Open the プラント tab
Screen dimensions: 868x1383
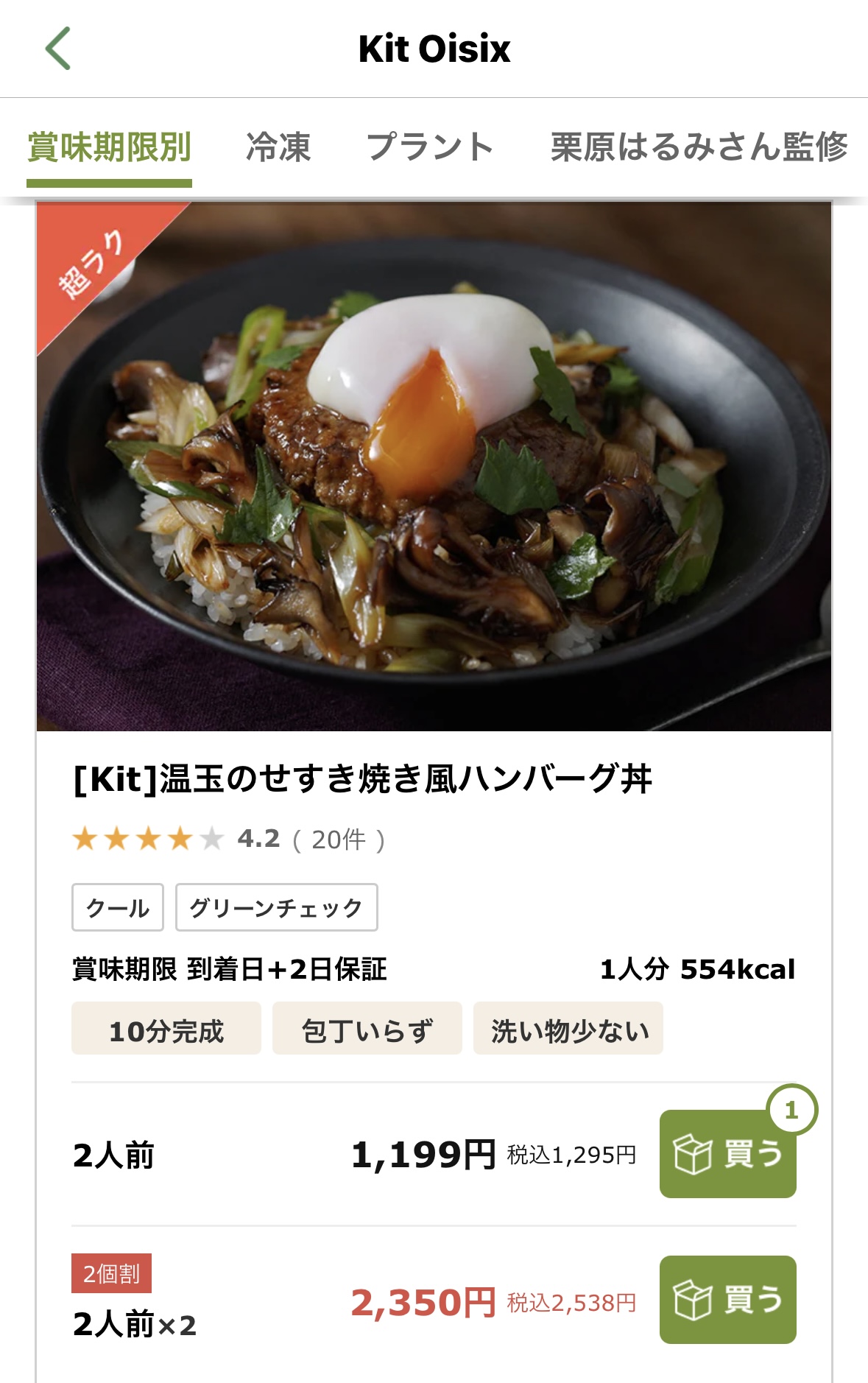(430, 147)
